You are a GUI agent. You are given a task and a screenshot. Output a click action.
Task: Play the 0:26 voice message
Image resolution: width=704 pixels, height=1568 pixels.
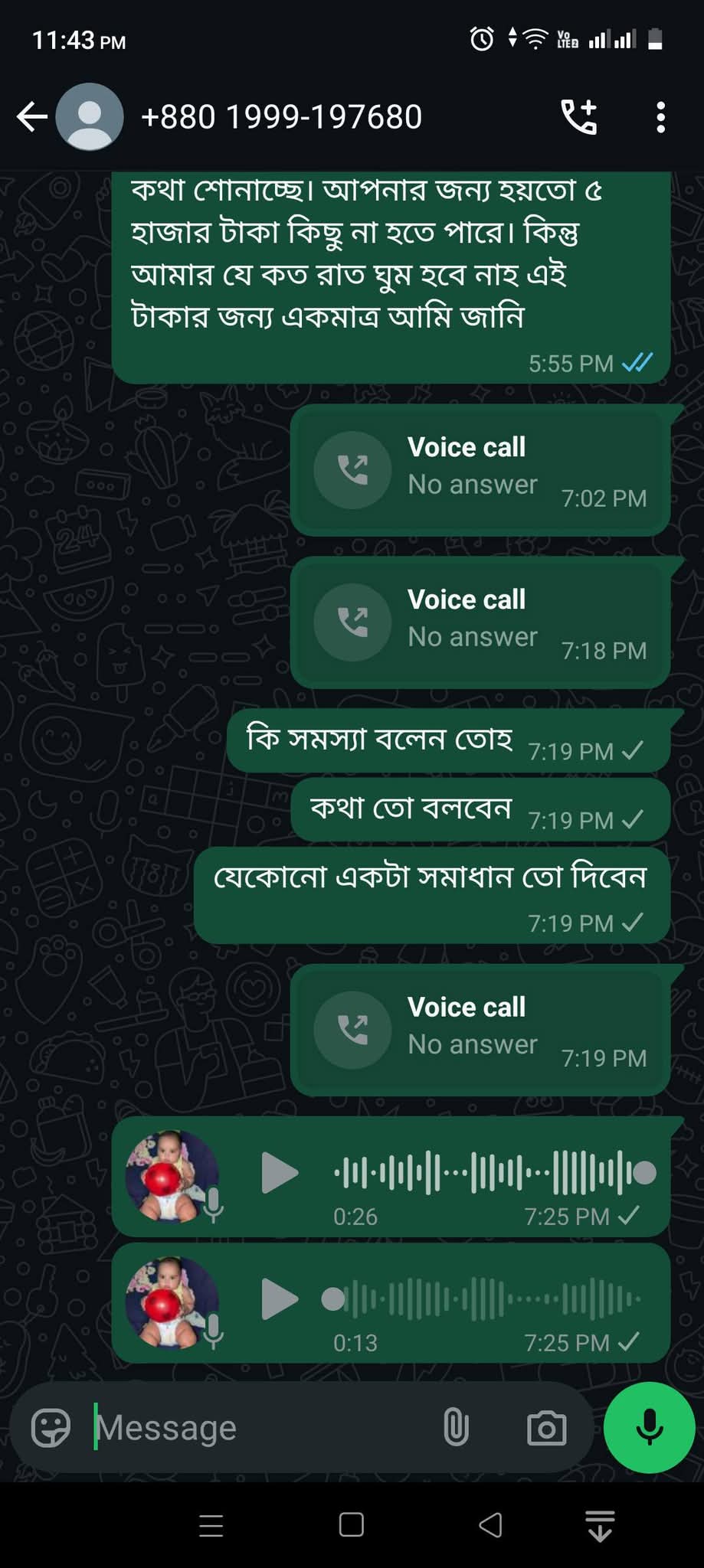pos(280,1173)
